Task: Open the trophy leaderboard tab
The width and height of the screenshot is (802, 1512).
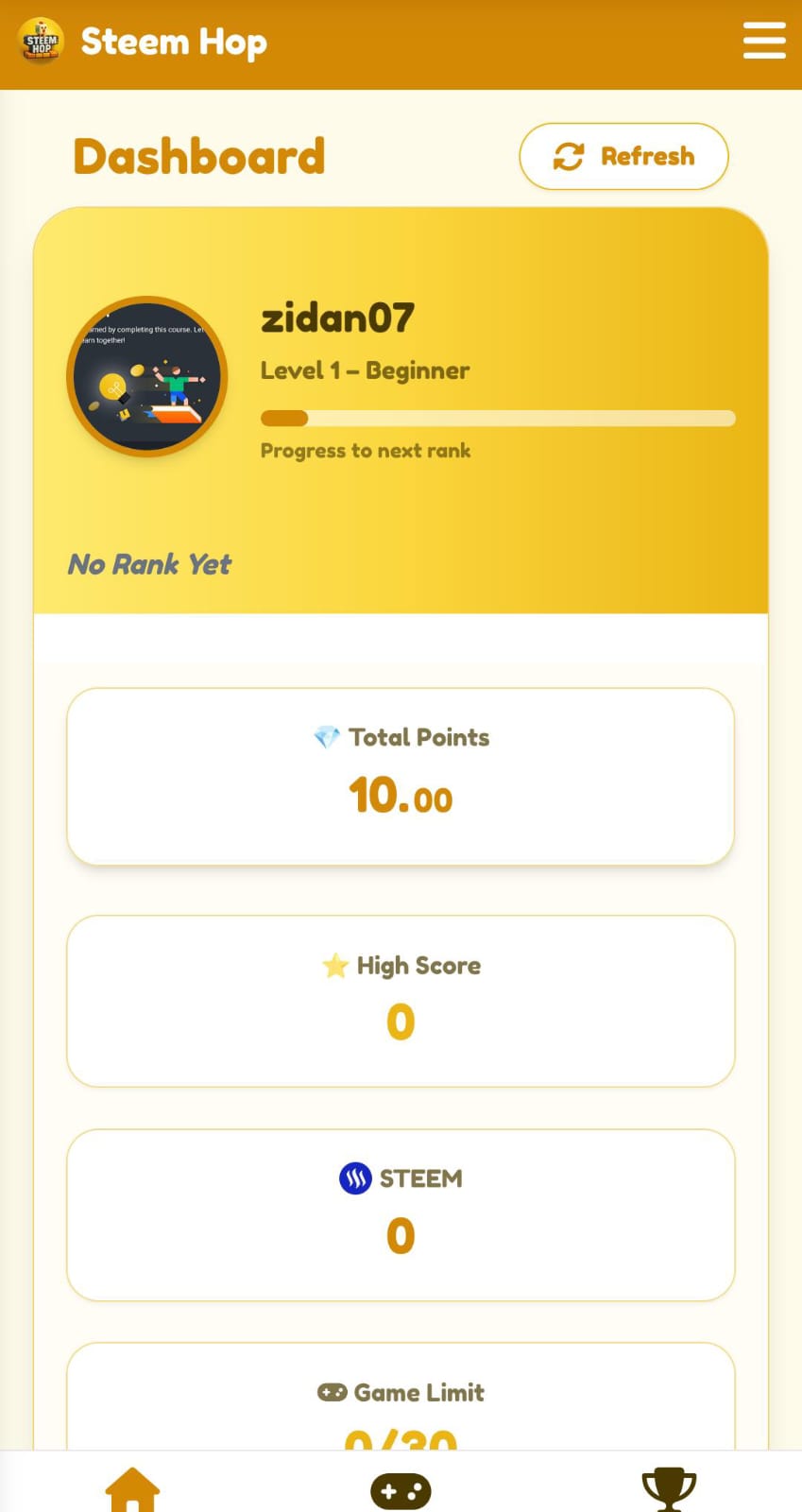Action: tap(669, 1488)
